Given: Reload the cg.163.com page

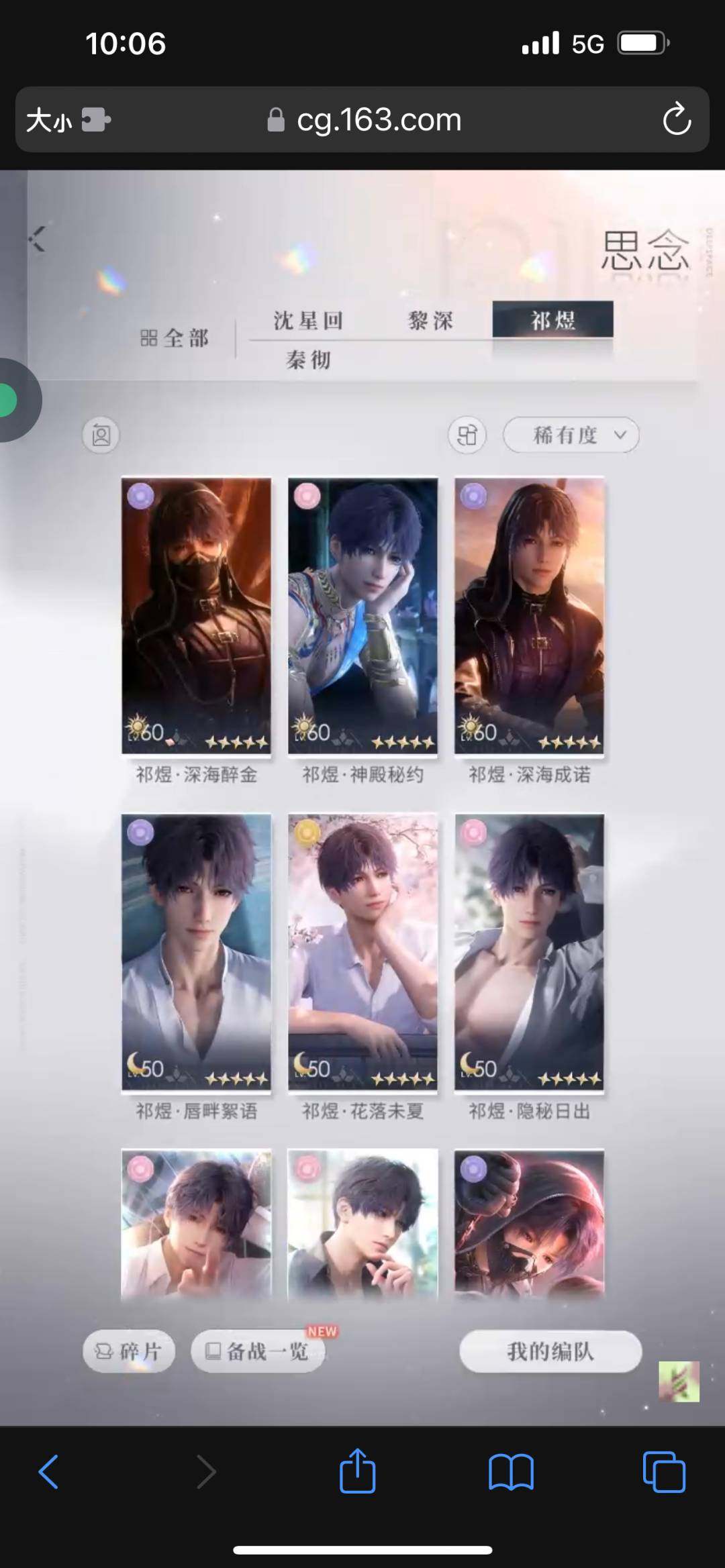Looking at the screenshot, I should click(x=676, y=120).
